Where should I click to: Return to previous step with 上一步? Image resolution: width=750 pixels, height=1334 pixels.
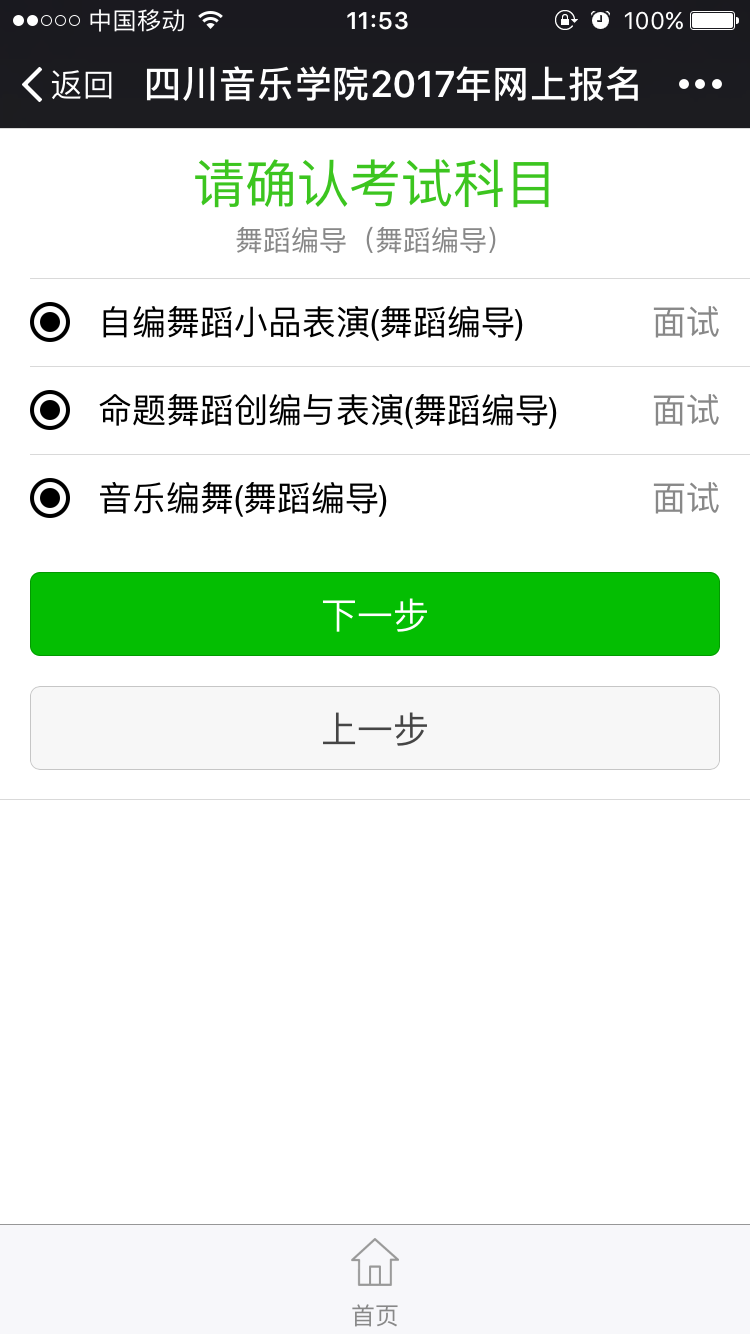375,728
